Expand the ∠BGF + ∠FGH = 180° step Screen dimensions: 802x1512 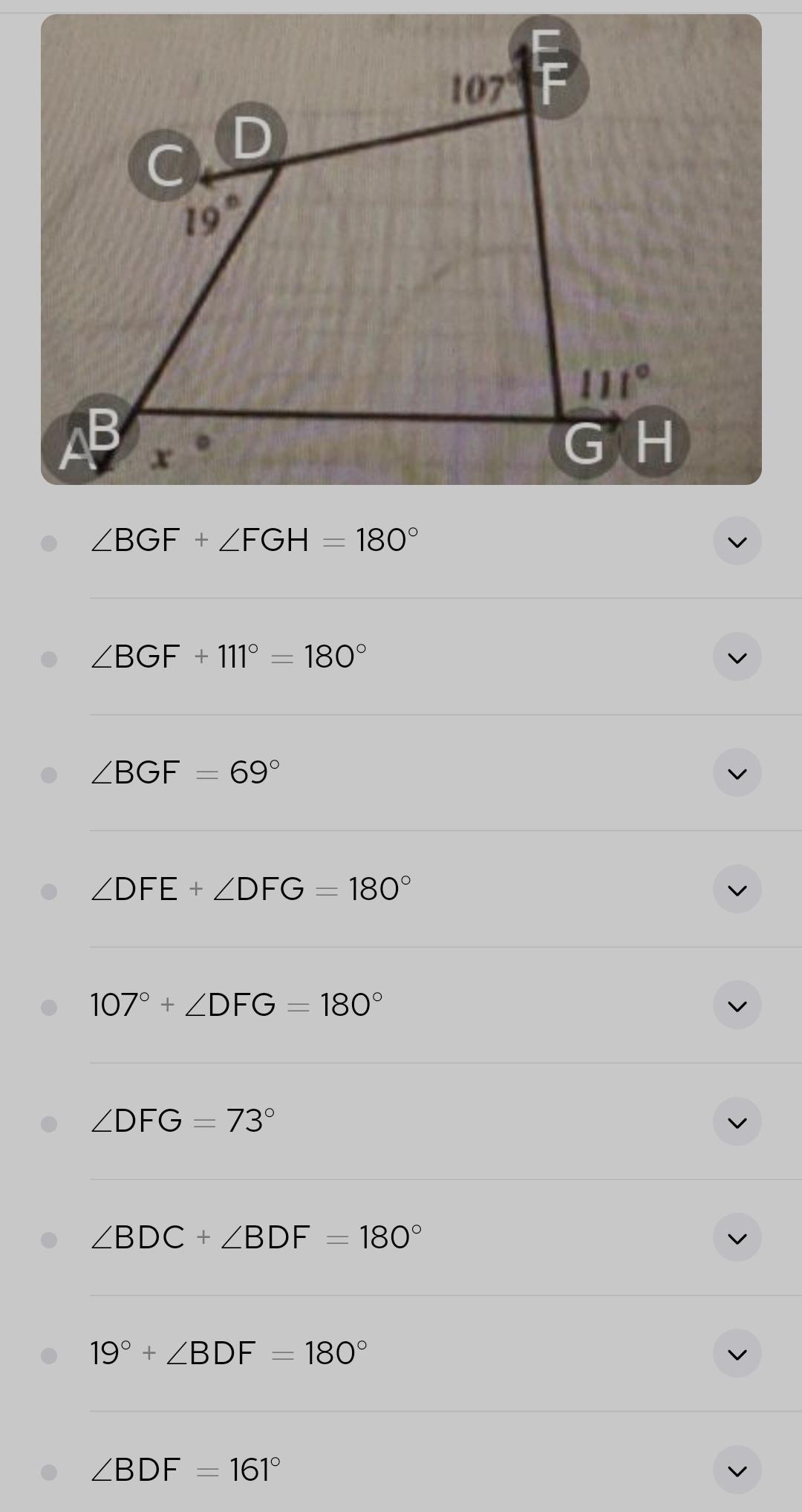(x=737, y=541)
